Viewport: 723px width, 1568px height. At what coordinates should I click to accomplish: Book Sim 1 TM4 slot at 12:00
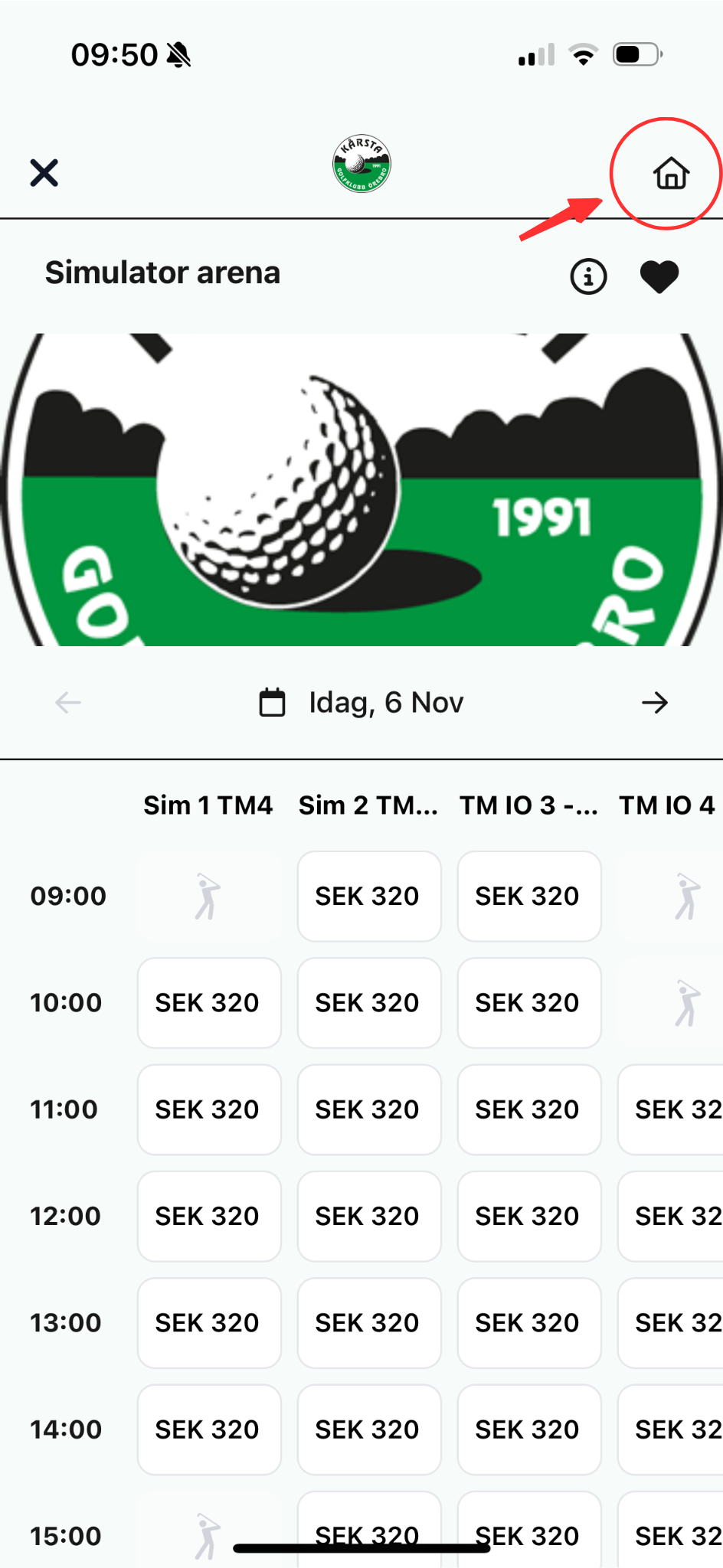pyautogui.click(x=208, y=1216)
